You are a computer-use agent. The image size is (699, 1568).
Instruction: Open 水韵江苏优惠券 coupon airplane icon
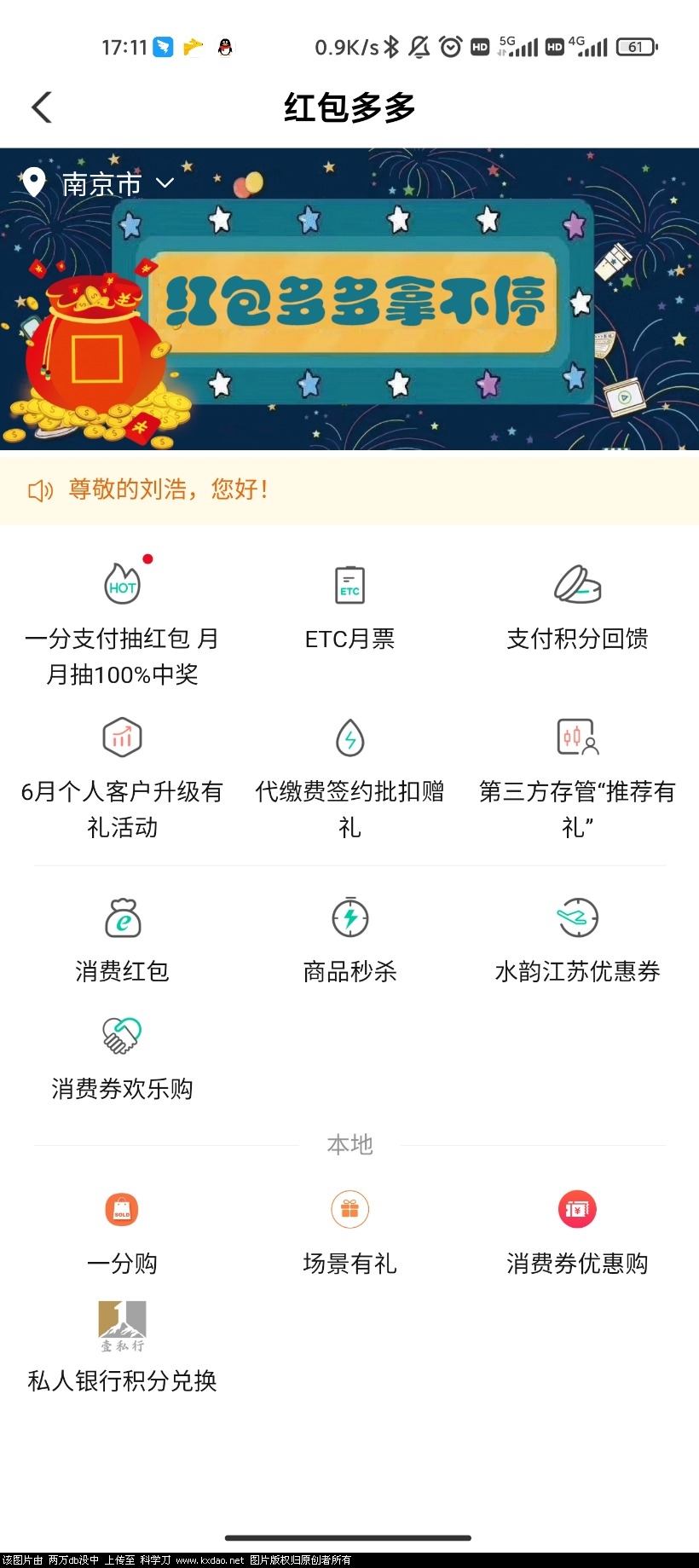click(x=576, y=917)
